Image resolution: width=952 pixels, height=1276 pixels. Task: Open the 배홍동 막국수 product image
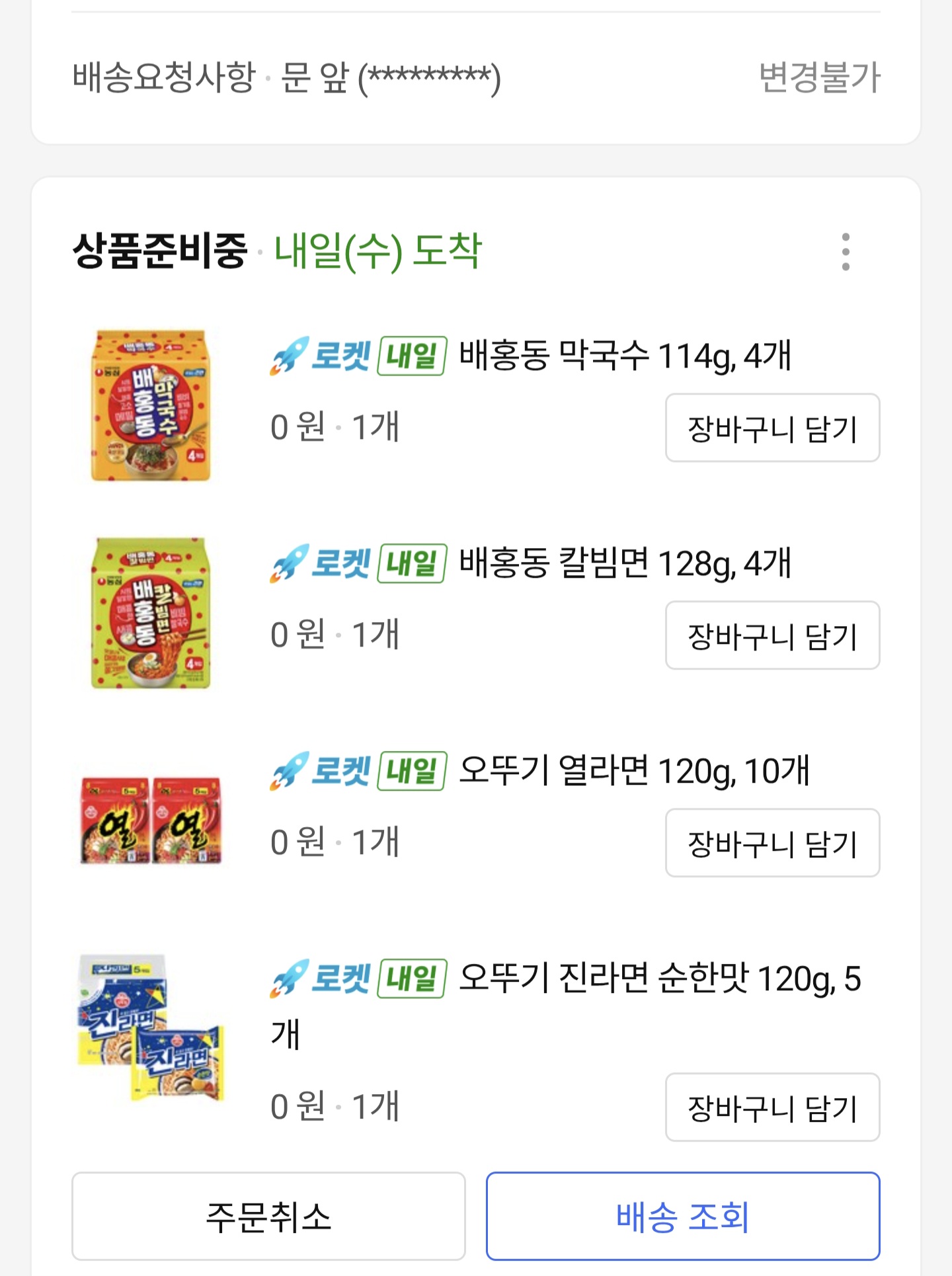point(151,405)
